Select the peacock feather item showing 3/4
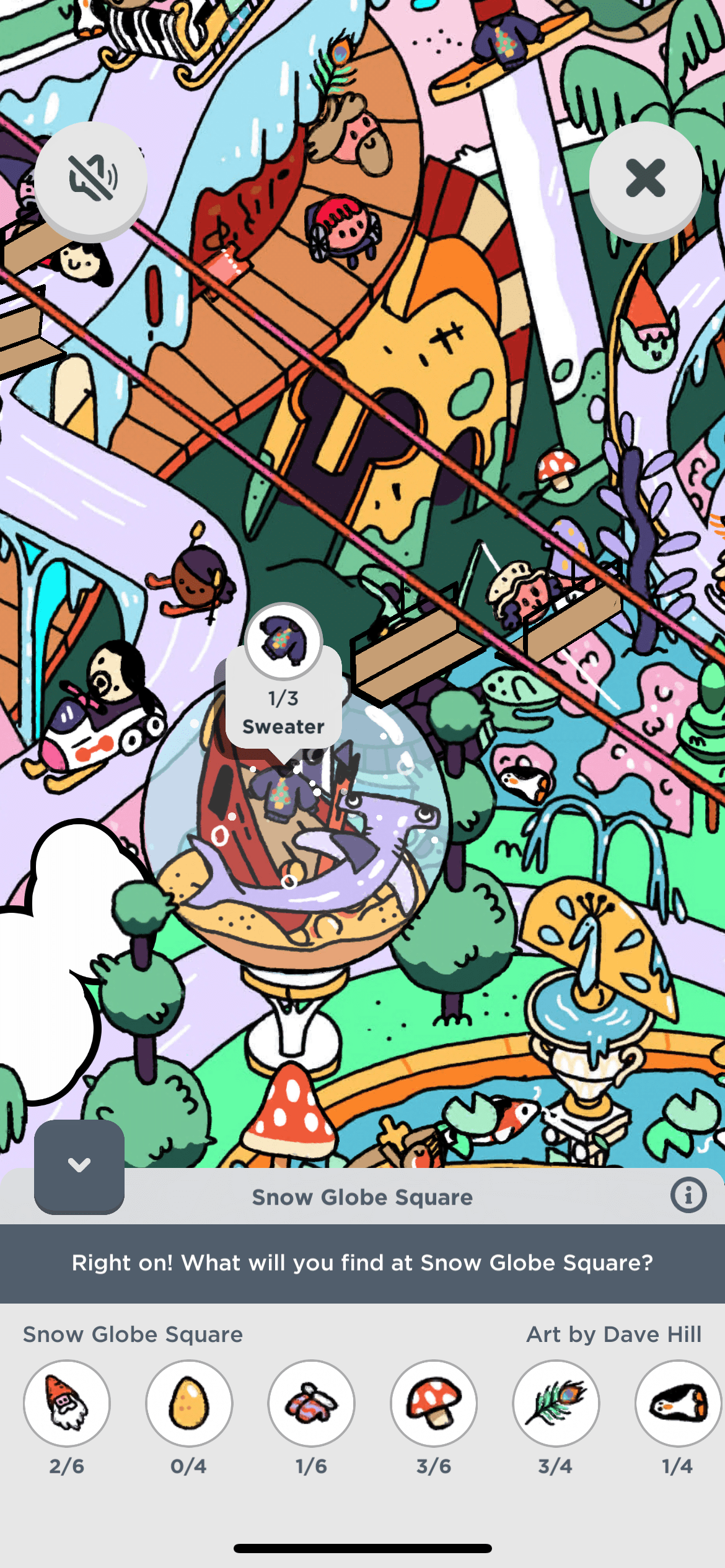The width and height of the screenshot is (725, 1568). [556, 1403]
